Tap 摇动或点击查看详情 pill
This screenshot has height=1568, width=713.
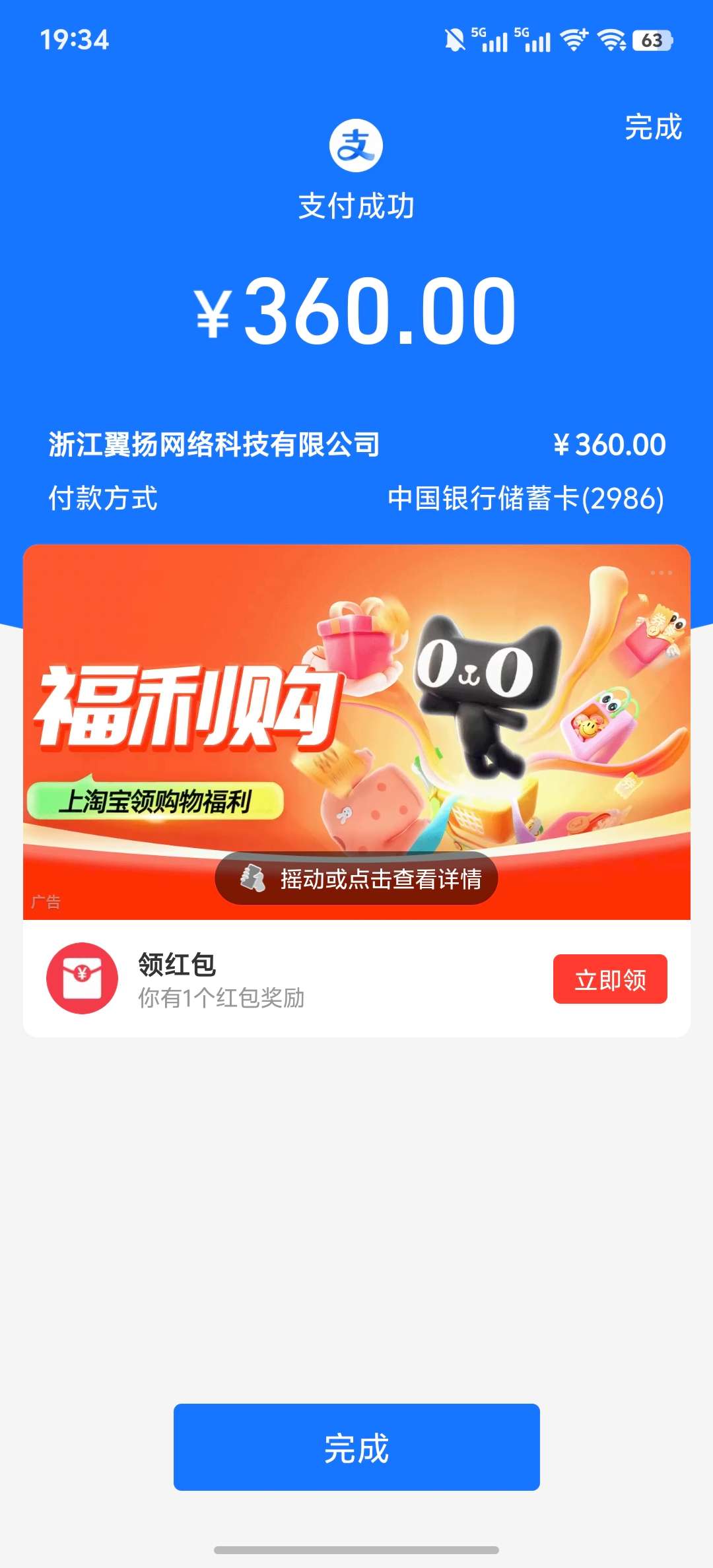(x=356, y=878)
